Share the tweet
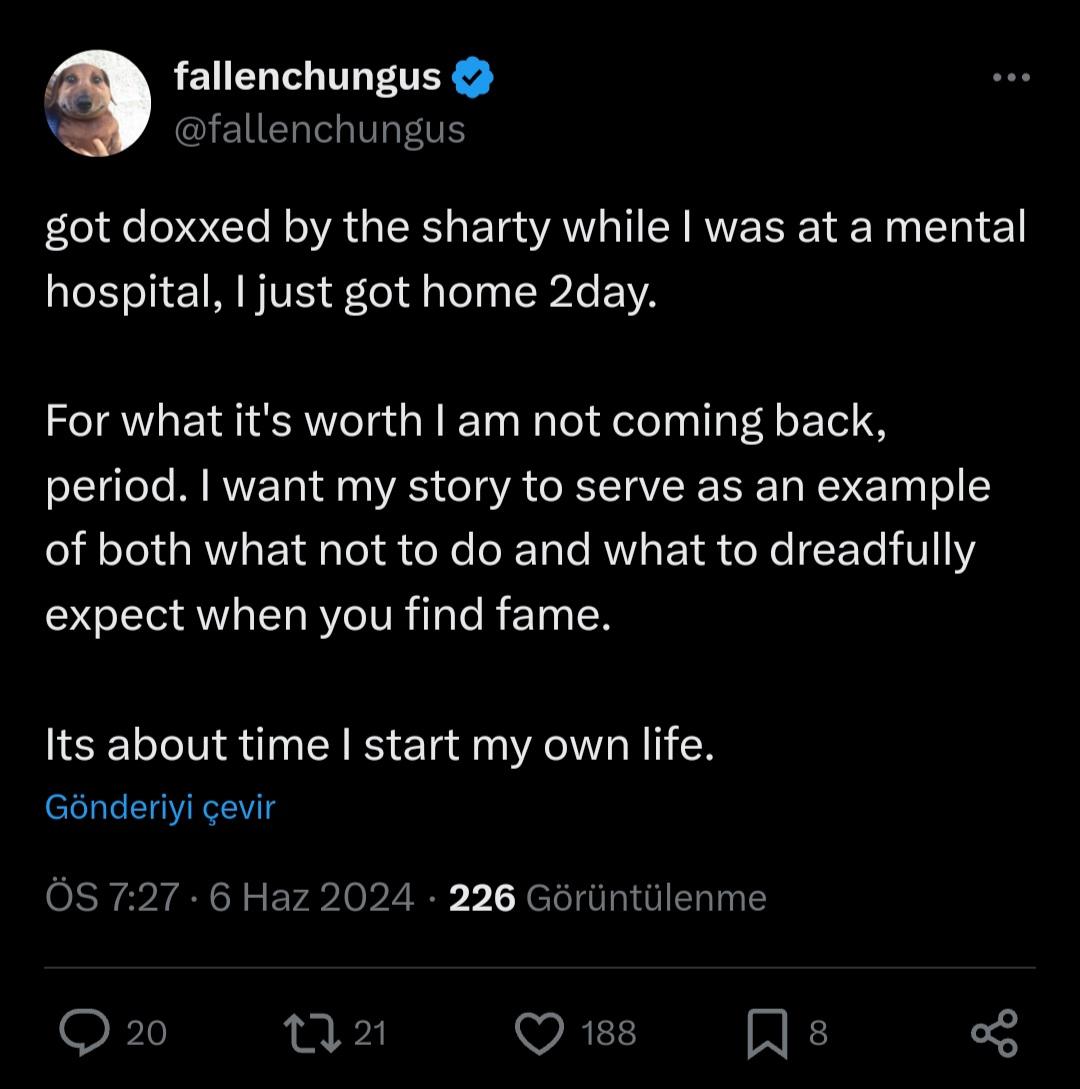Screen dimensions: 1080x1089 [994, 1032]
